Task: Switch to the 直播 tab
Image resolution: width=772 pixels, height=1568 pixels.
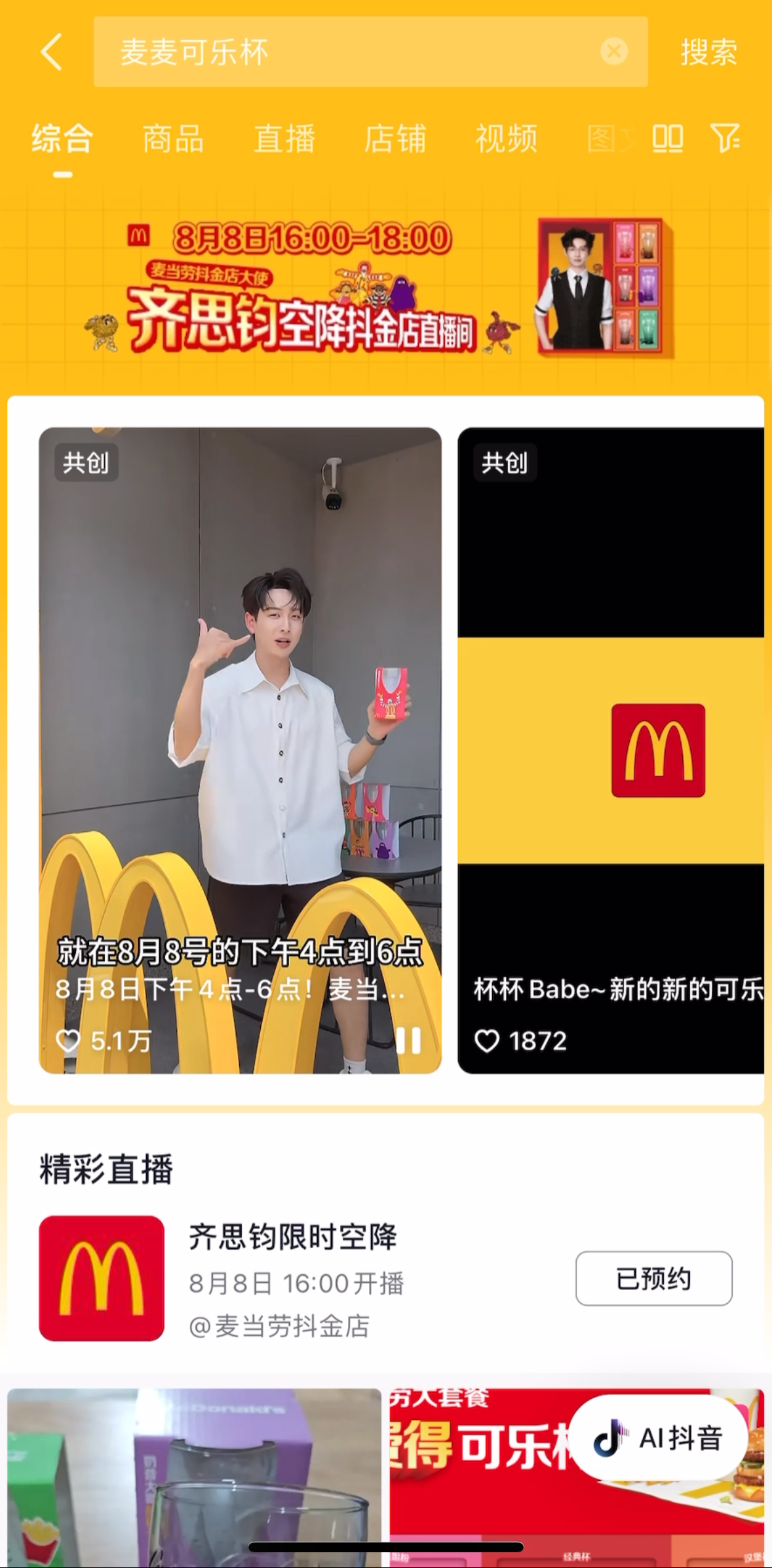Action: tap(284, 139)
